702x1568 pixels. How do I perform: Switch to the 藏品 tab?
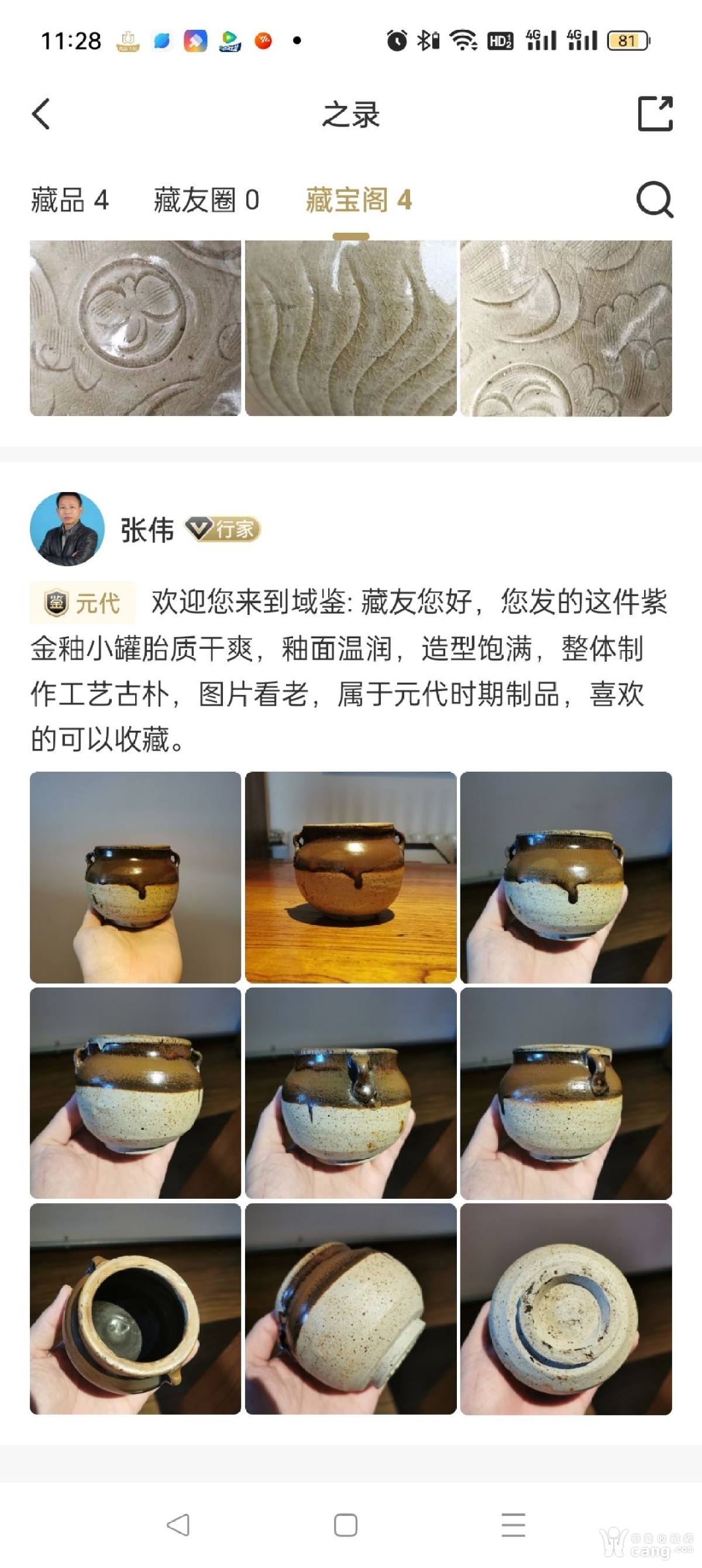[70, 200]
